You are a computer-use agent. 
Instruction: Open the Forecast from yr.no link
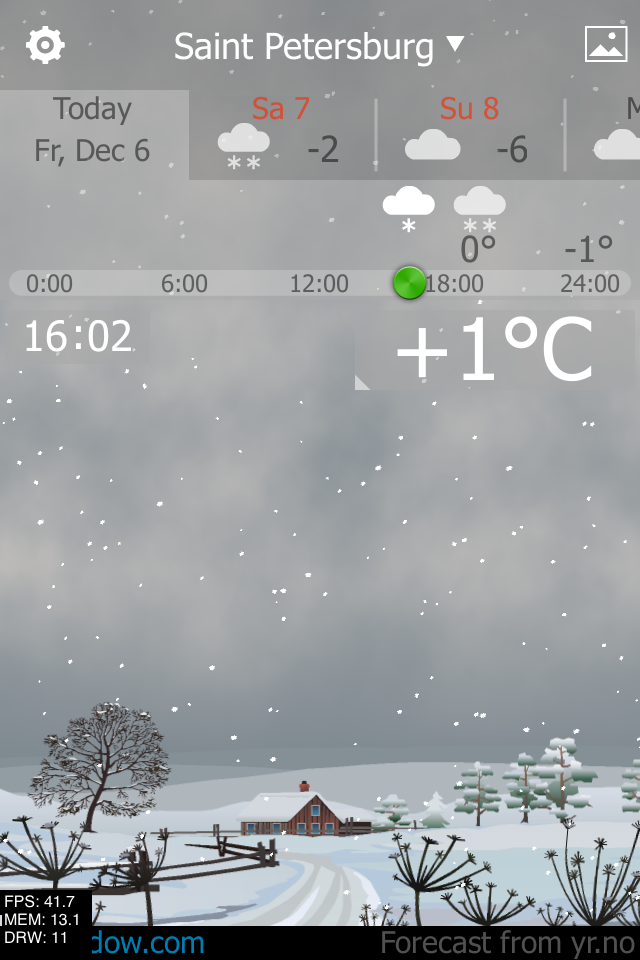(507, 943)
